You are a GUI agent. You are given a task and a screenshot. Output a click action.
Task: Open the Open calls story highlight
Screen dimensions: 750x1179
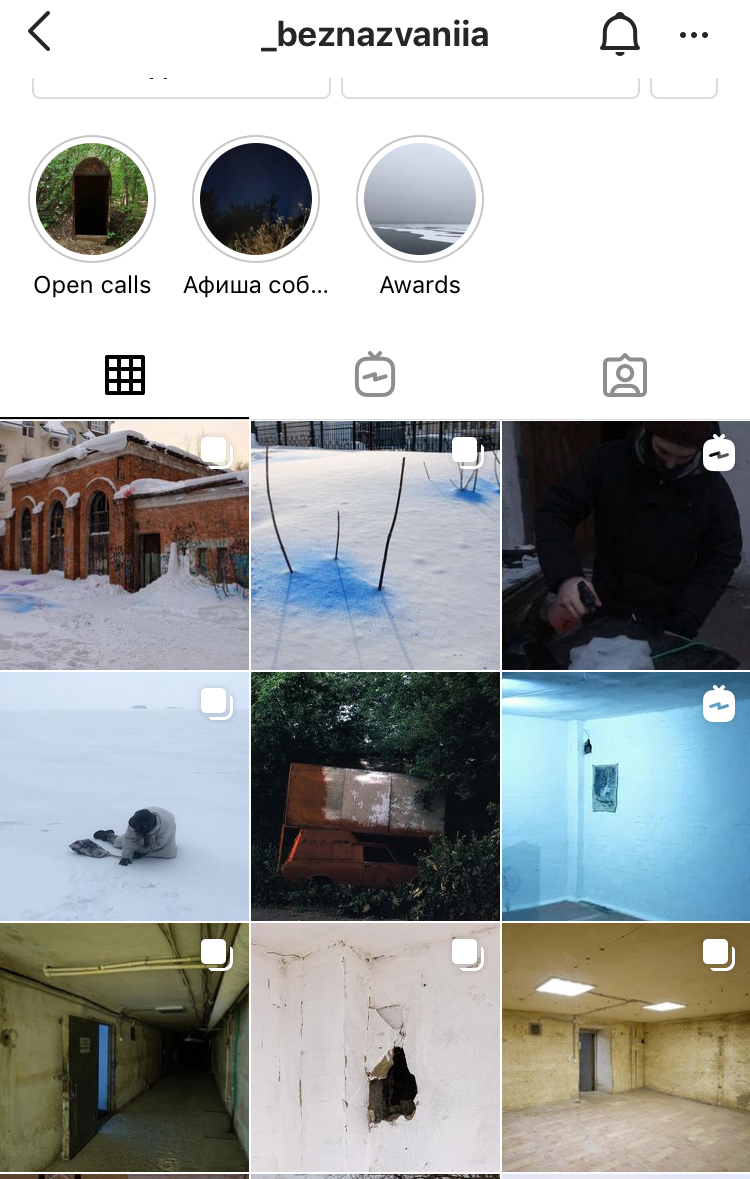[x=92, y=198]
